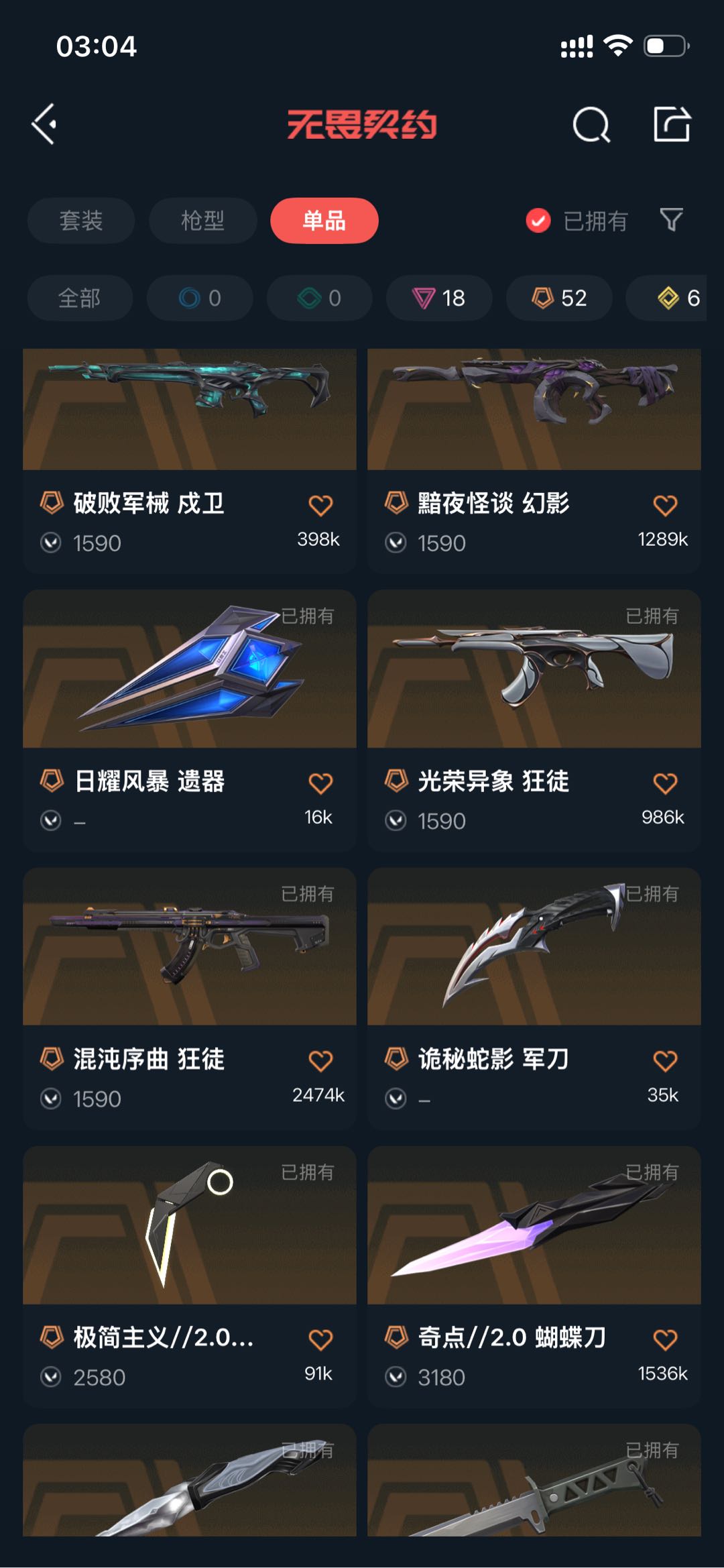Like the 极简主义//2.0 karambit skin
The image size is (724, 1568).
[320, 1339]
